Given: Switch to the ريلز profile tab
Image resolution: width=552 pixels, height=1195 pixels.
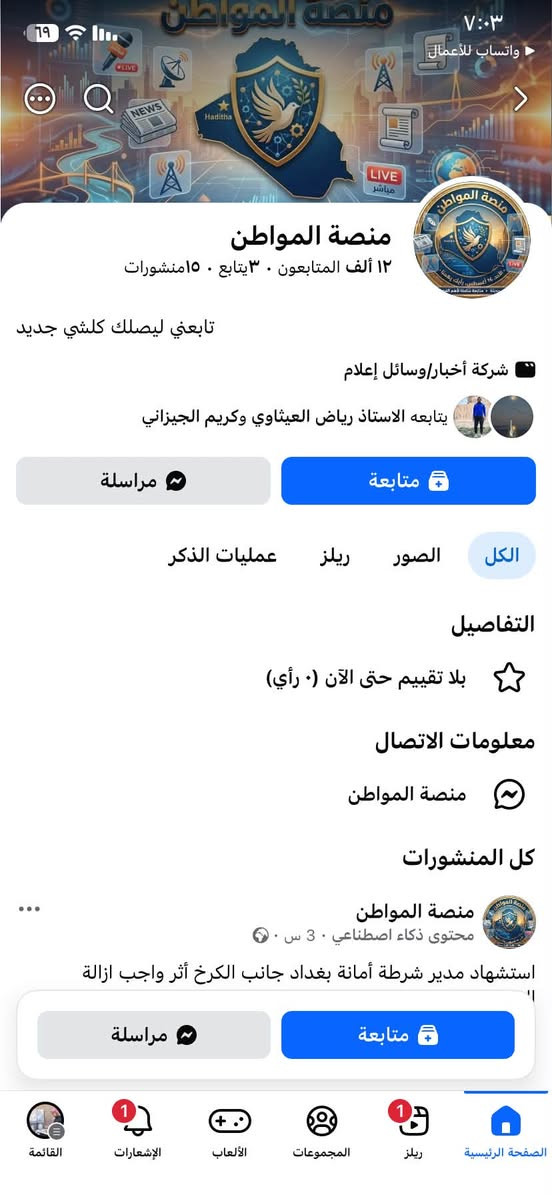Looking at the screenshot, I should point(335,556).
